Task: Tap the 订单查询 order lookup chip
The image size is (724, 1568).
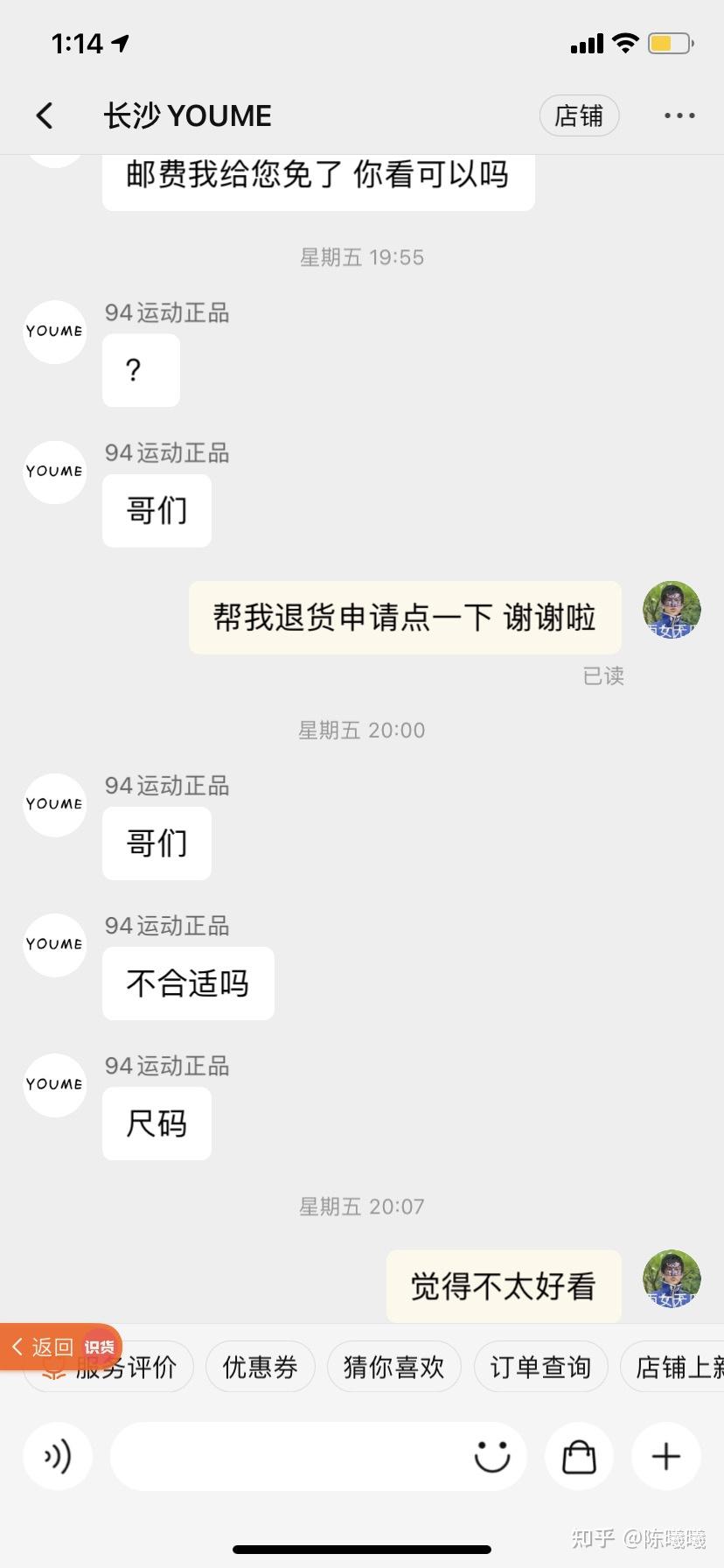Action: coord(540,1367)
